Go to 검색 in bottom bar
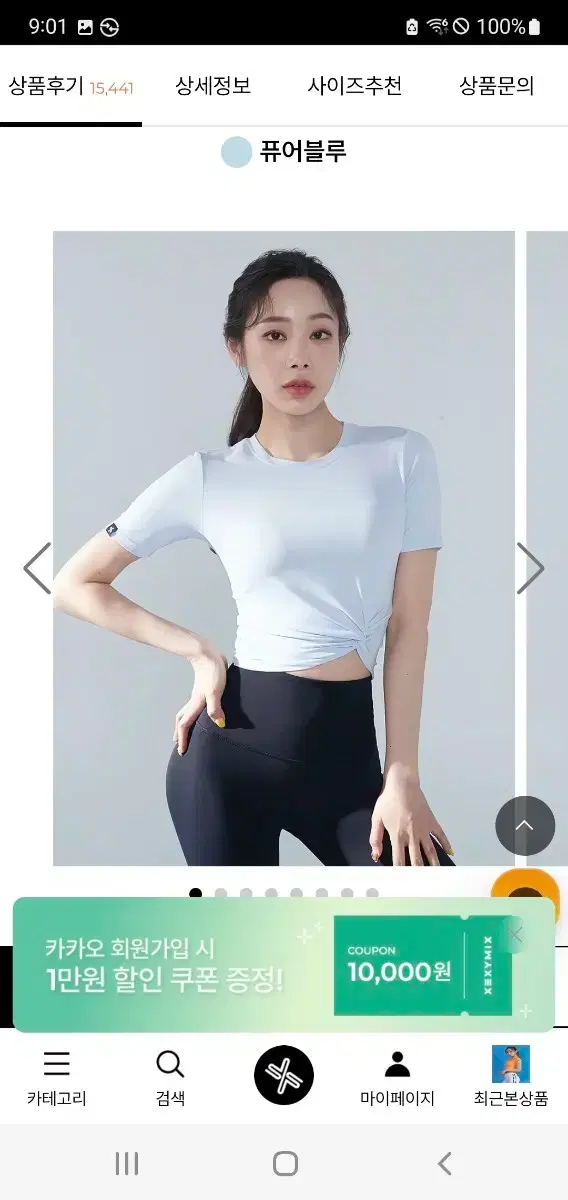 171,1078
